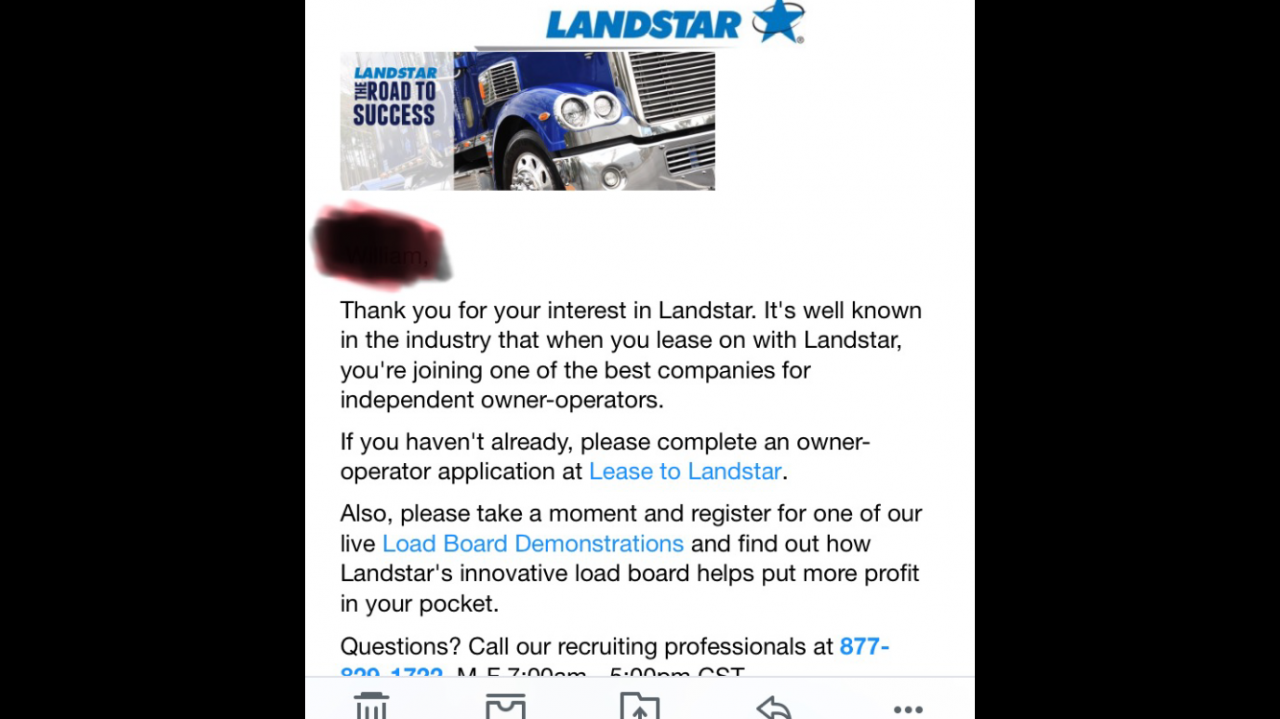
Task: Open the more options menu
Action: [x=907, y=708]
